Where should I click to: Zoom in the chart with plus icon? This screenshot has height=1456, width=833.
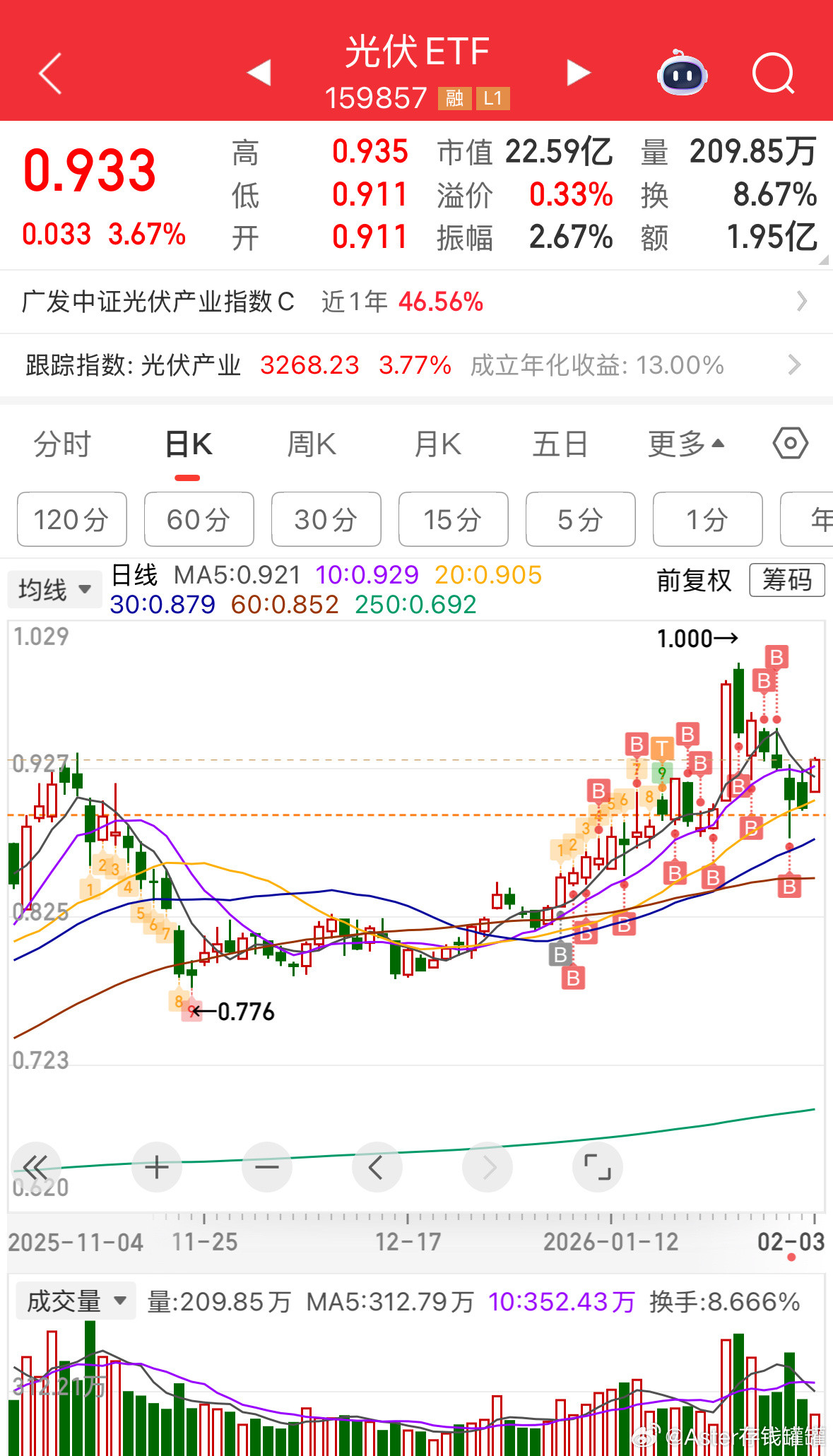(x=156, y=1167)
